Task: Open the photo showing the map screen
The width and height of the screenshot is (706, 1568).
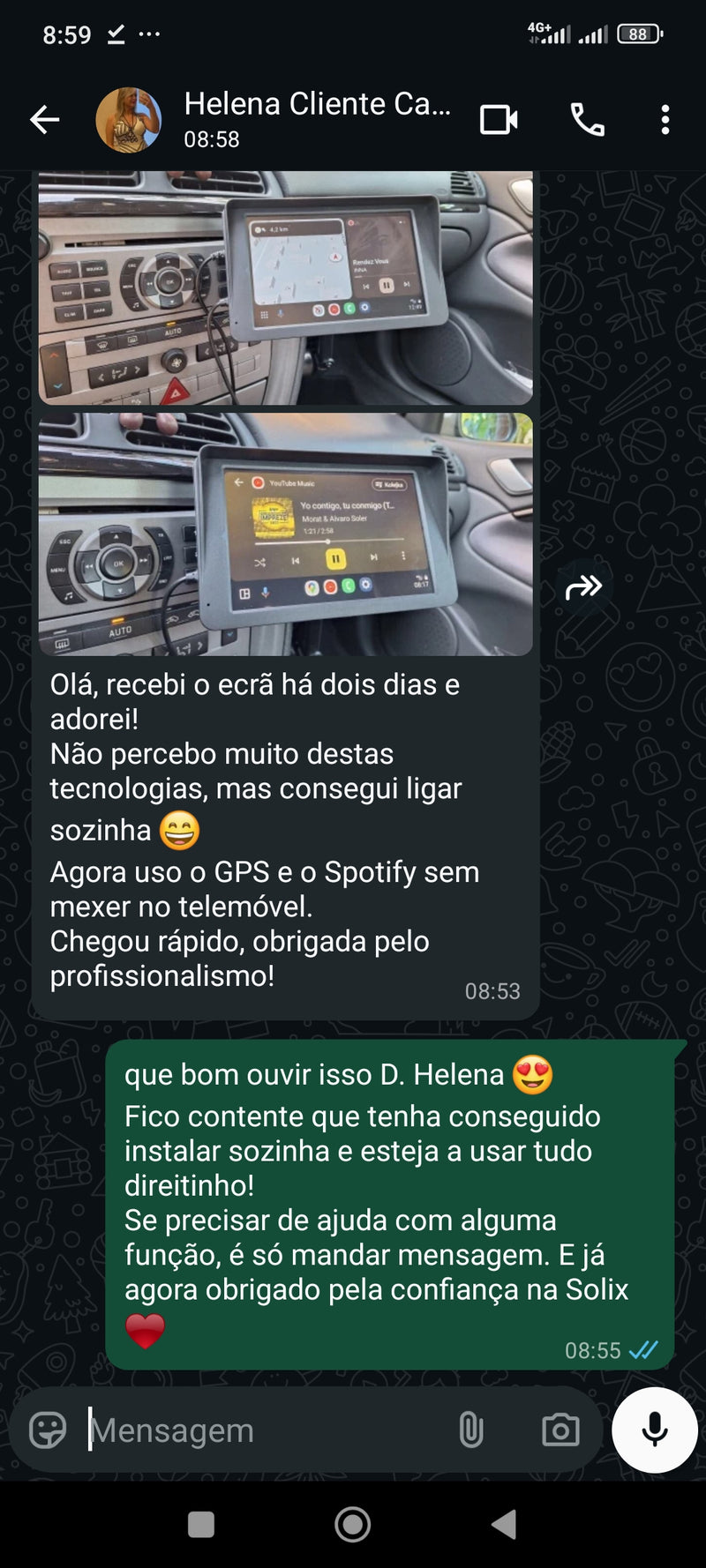Action: click(x=285, y=287)
